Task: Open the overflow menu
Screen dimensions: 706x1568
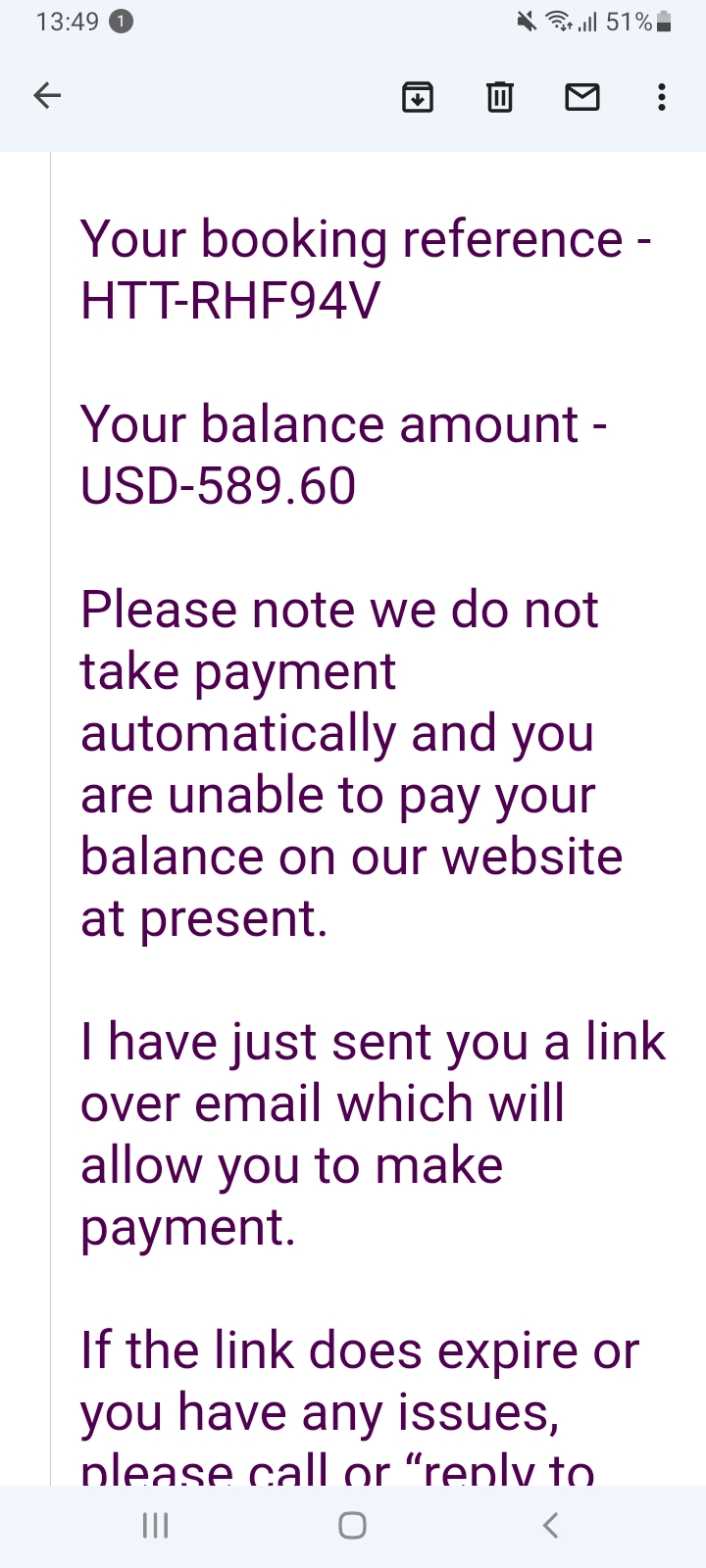Action: [662, 97]
